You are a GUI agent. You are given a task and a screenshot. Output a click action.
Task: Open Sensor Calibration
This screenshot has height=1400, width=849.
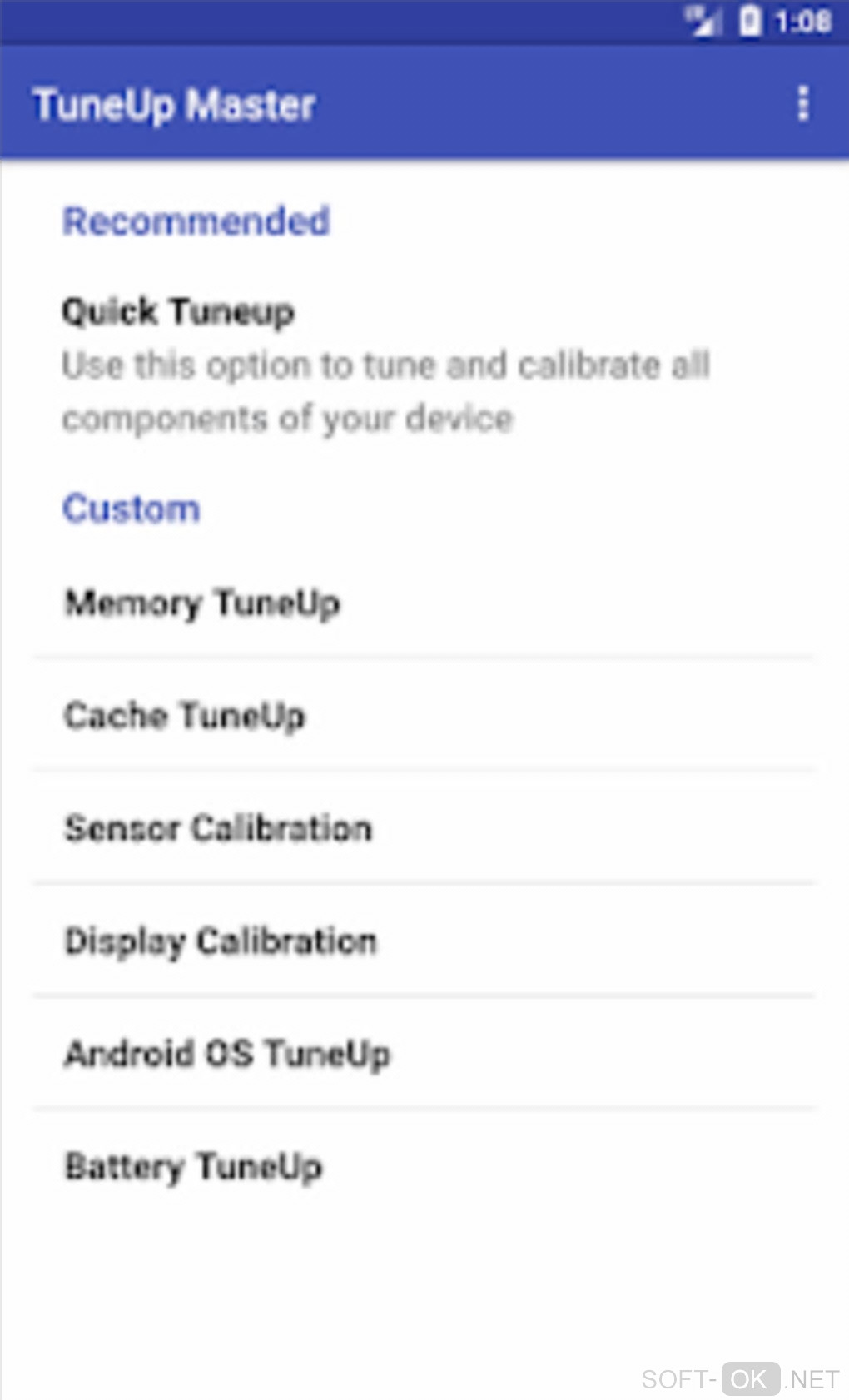pyautogui.click(x=218, y=828)
